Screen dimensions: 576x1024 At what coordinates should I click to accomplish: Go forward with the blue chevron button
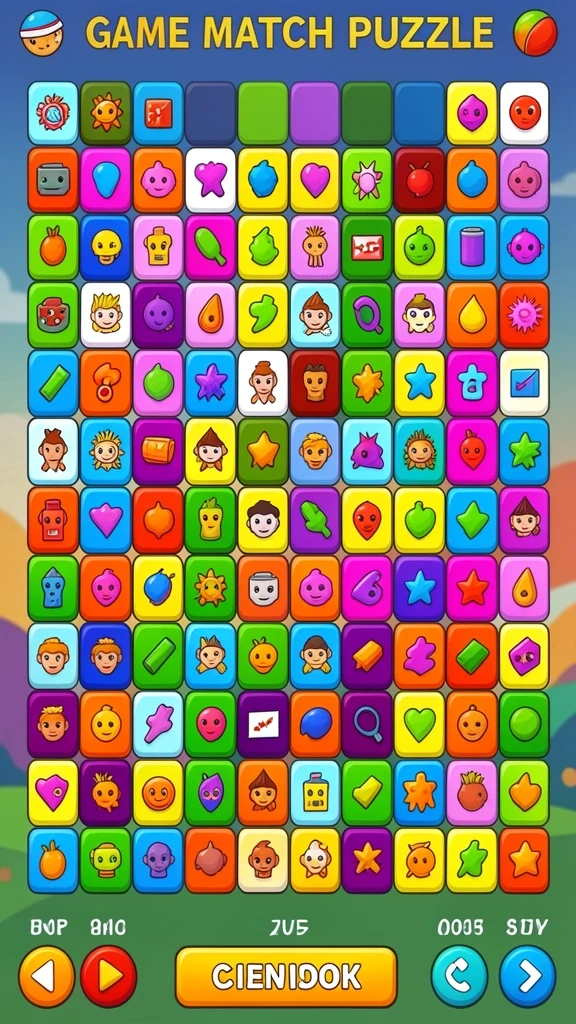pyautogui.click(x=528, y=976)
